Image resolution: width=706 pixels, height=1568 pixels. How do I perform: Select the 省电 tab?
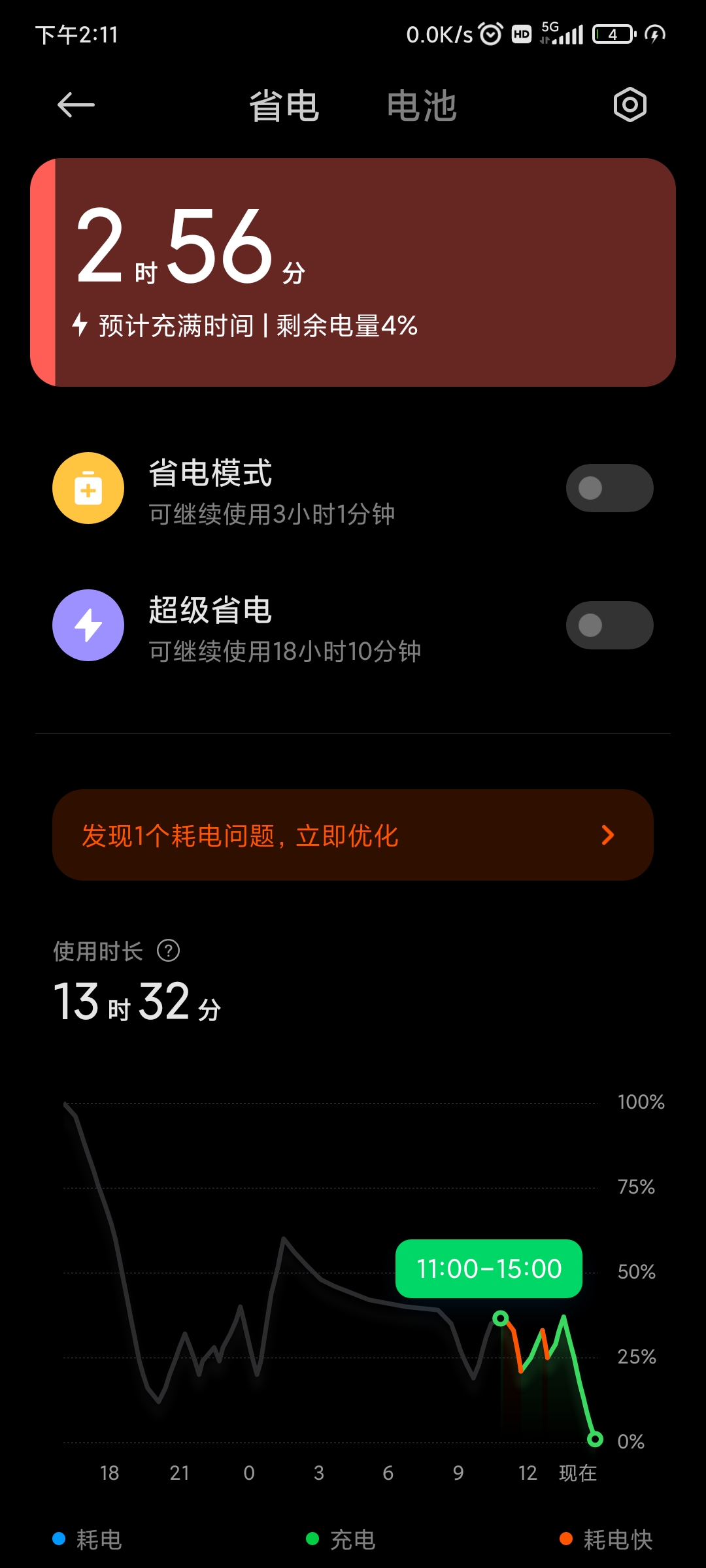[x=284, y=106]
